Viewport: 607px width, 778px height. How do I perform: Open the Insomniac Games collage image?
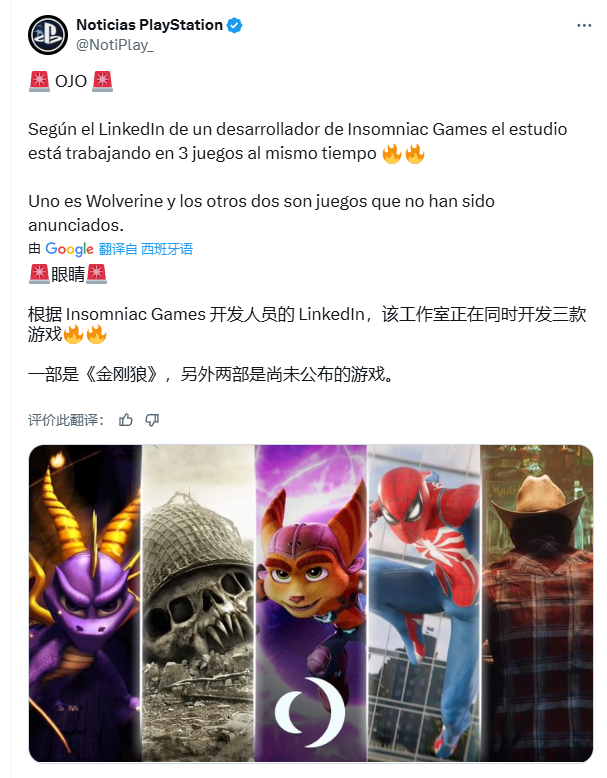[x=311, y=603]
